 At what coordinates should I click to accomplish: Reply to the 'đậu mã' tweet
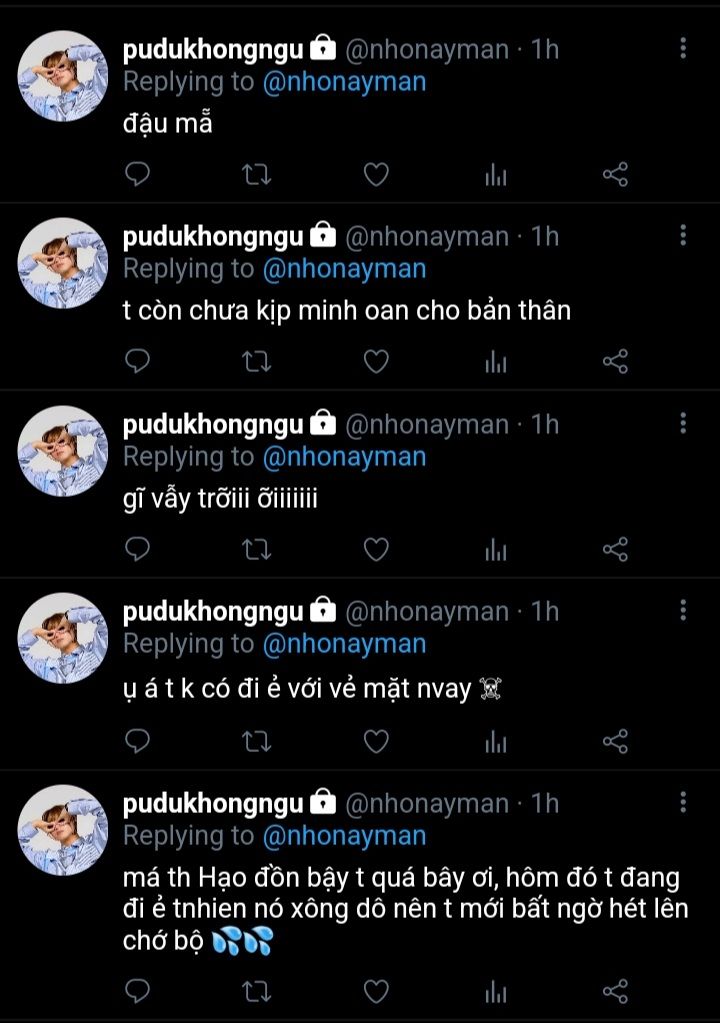coord(137,175)
